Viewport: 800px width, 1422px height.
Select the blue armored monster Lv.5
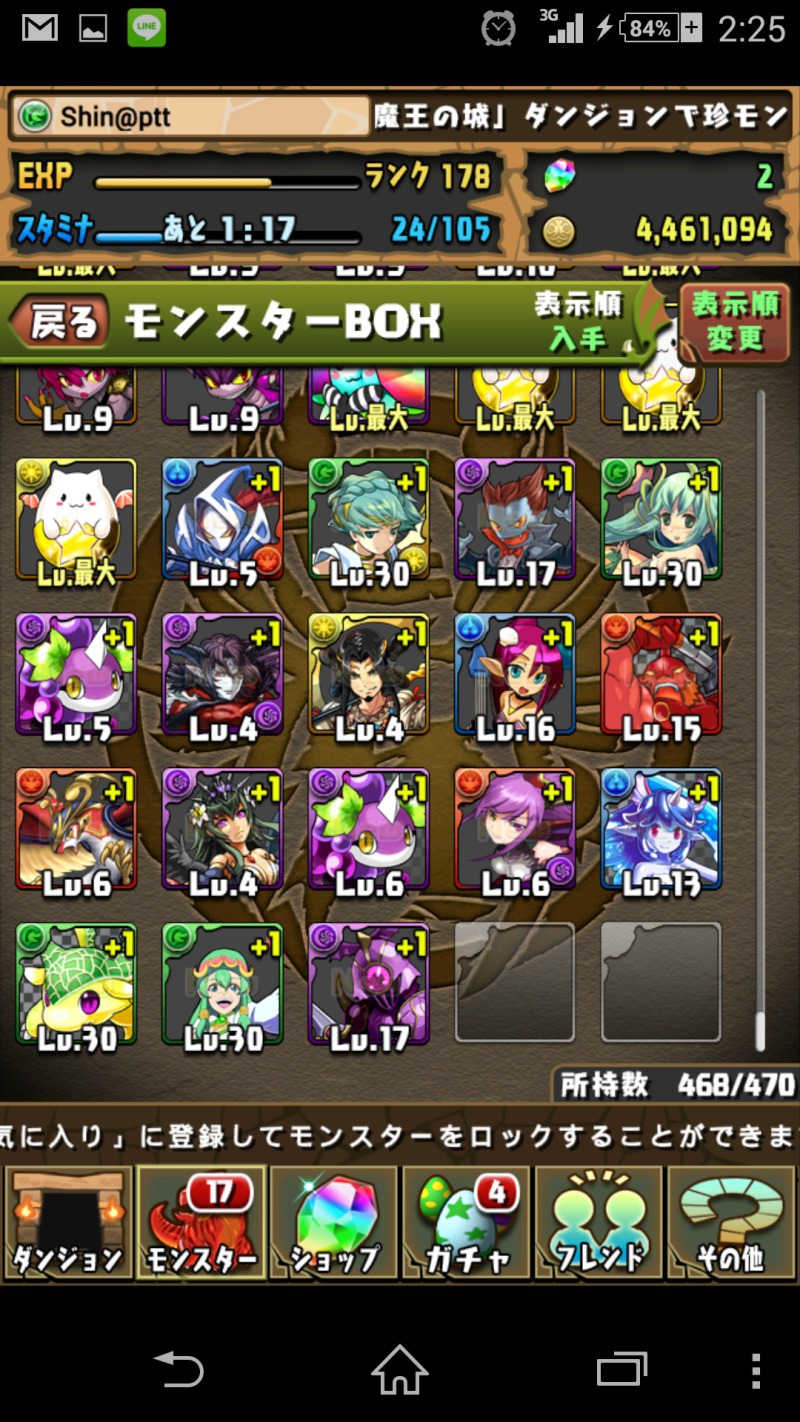pyautogui.click(x=223, y=520)
